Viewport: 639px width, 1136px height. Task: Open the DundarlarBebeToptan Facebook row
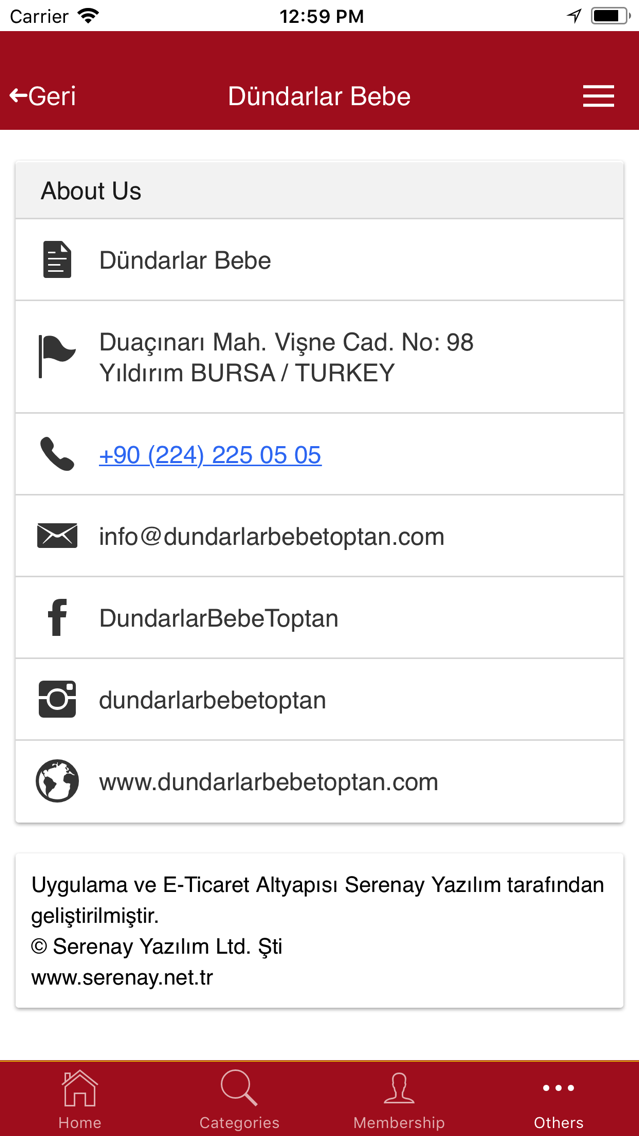pyautogui.click(x=320, y=618)
